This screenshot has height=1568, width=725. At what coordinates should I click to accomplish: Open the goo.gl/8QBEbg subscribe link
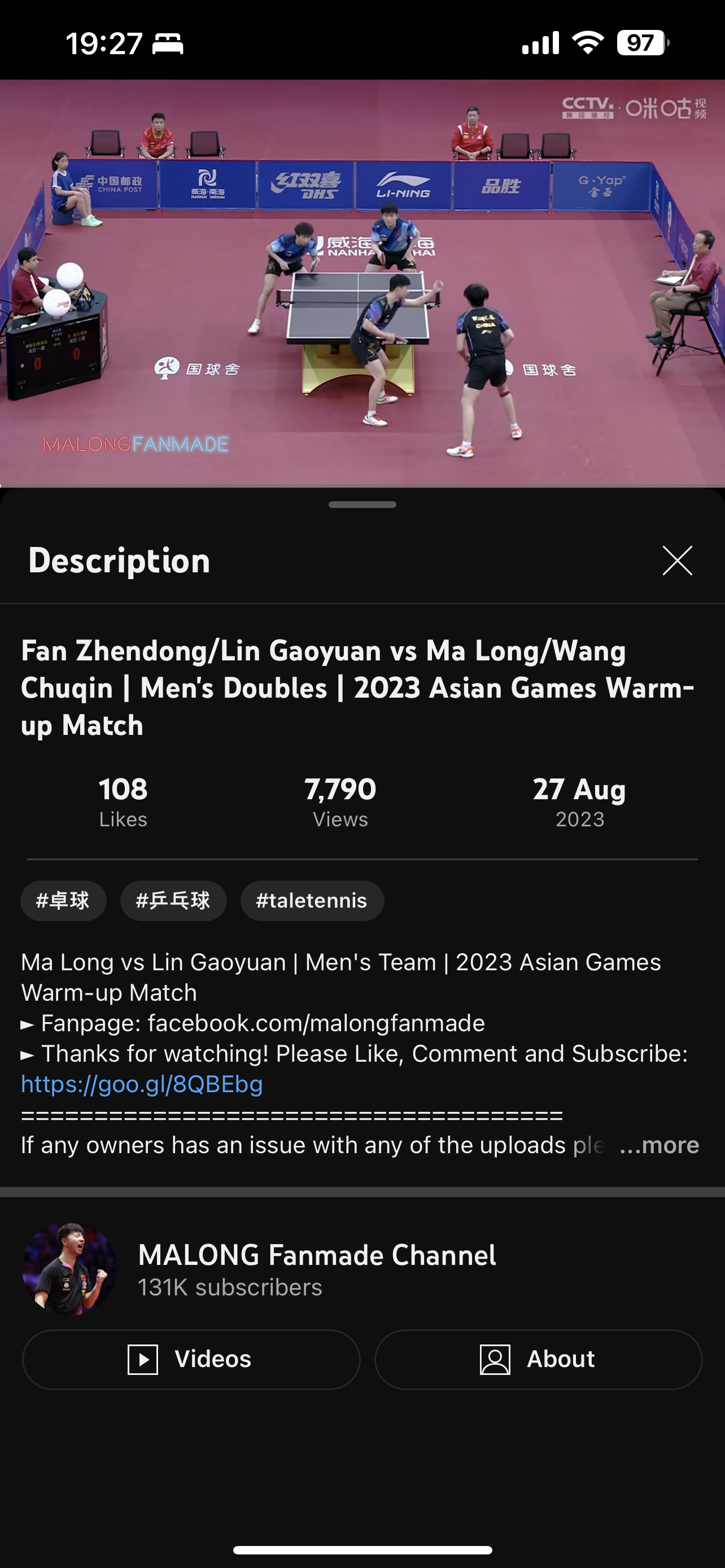(142, 1084)
